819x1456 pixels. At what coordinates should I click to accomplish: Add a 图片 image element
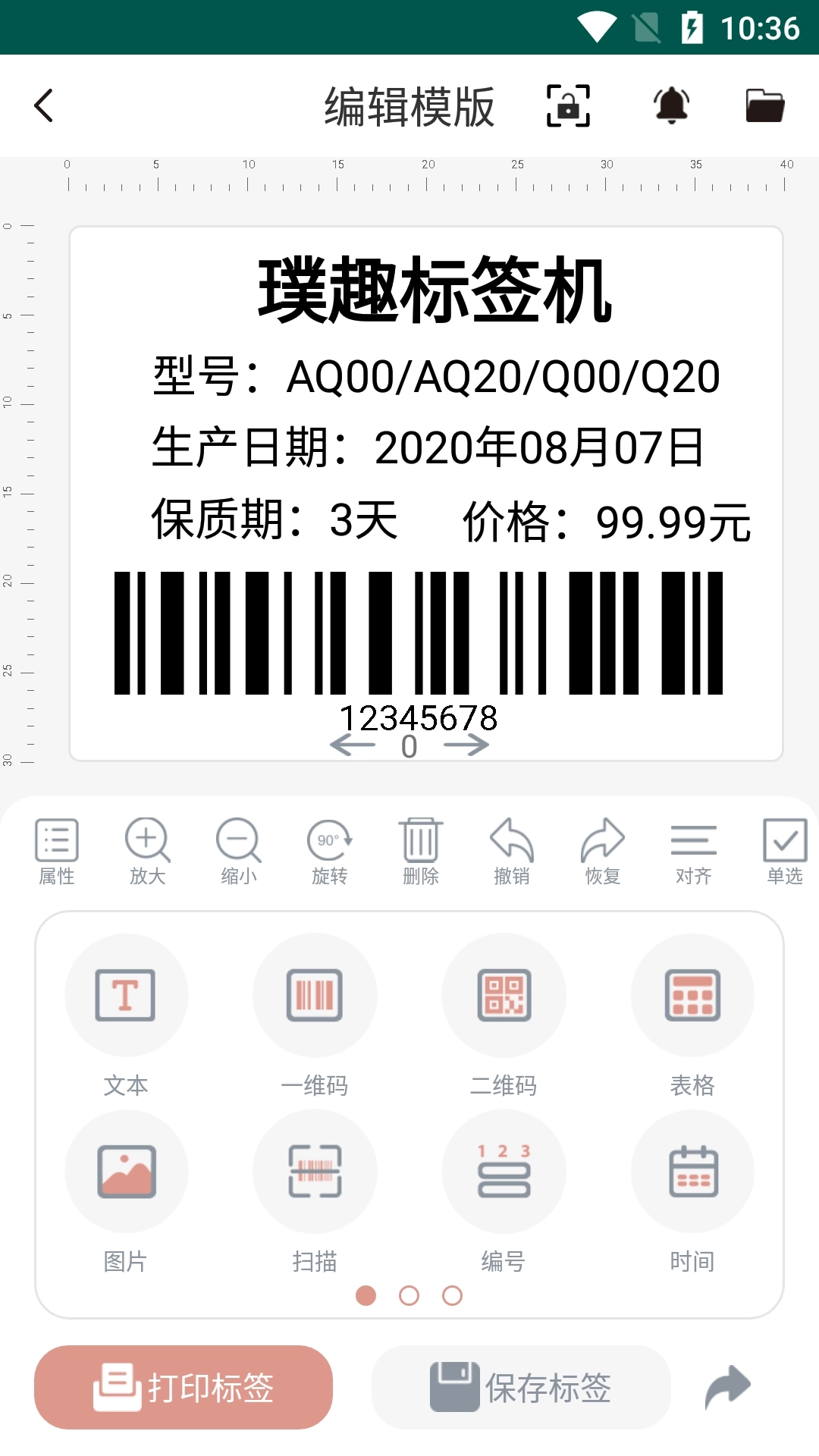point(126,1193)
